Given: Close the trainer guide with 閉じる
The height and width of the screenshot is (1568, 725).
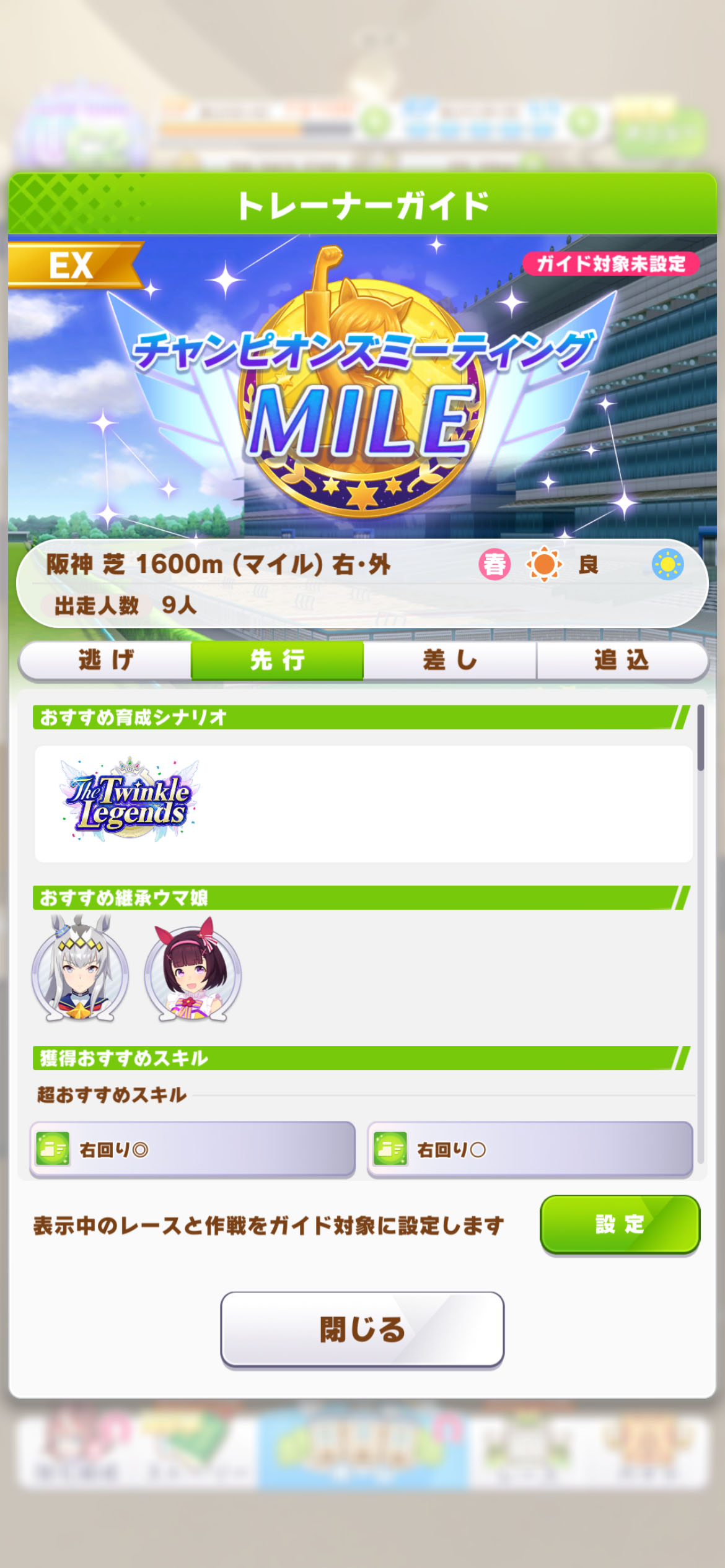Looking at the screenshot, I should 362,1329.
